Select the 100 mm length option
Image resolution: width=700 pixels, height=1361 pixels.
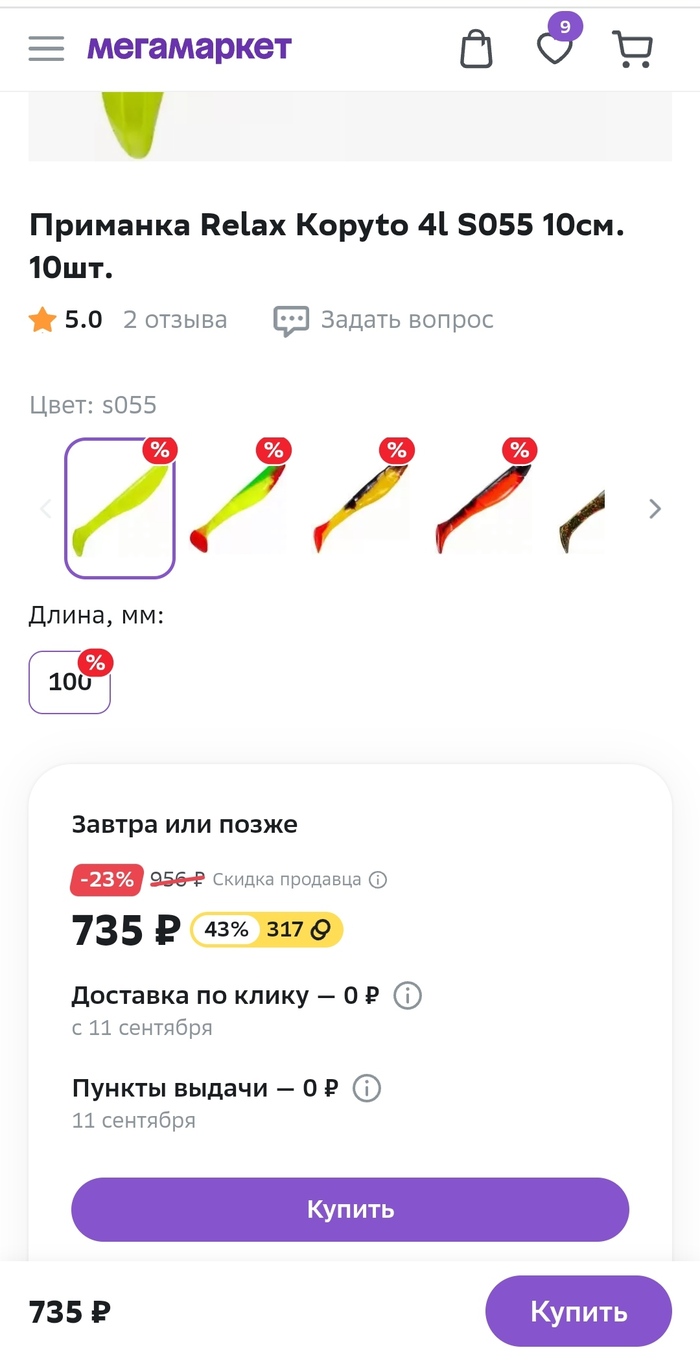coord(70,682)
